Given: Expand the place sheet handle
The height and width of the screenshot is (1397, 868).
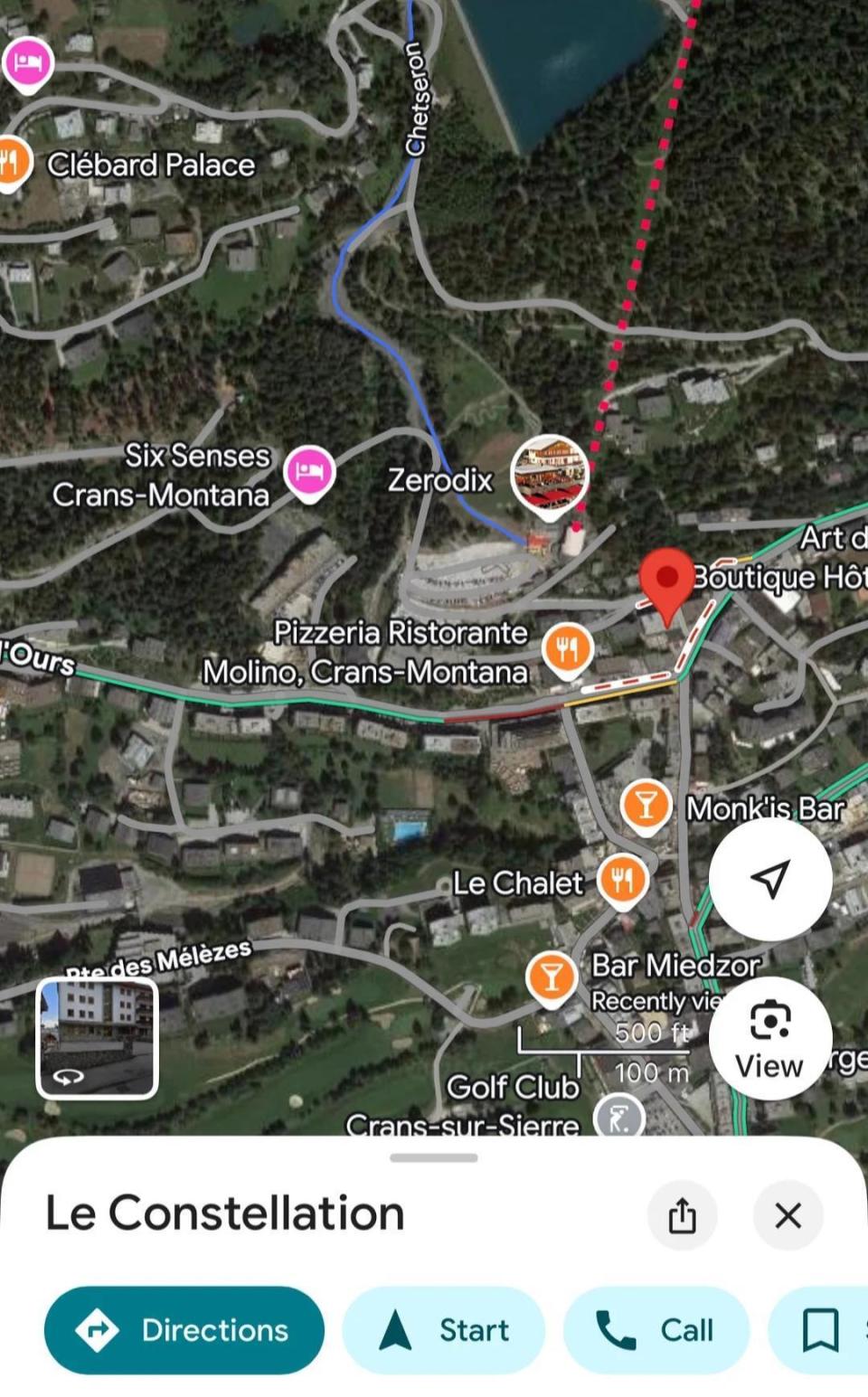Looking at the screenshot, I should (434, 1157).
